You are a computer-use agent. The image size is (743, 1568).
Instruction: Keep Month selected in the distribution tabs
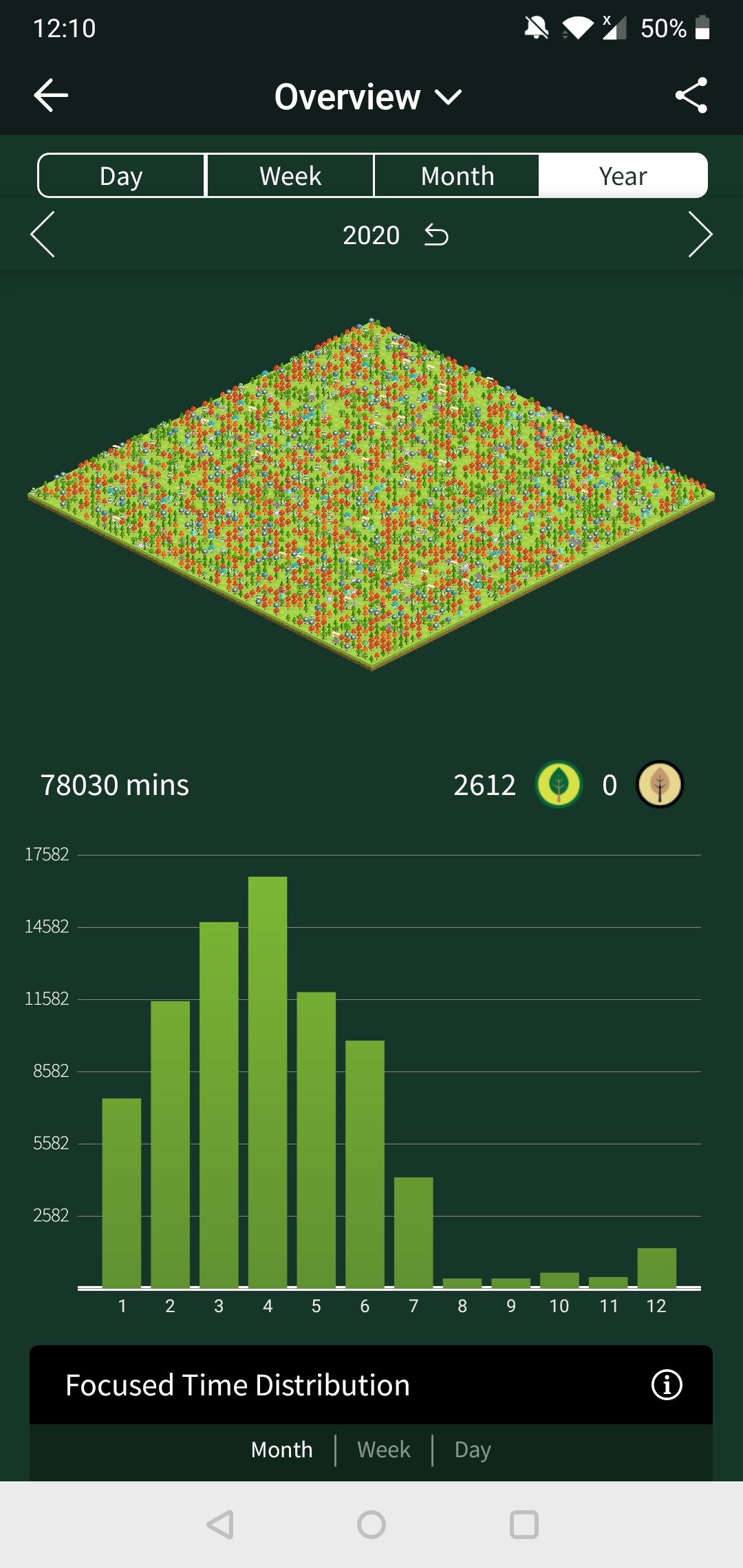[x=282, y=1449]
